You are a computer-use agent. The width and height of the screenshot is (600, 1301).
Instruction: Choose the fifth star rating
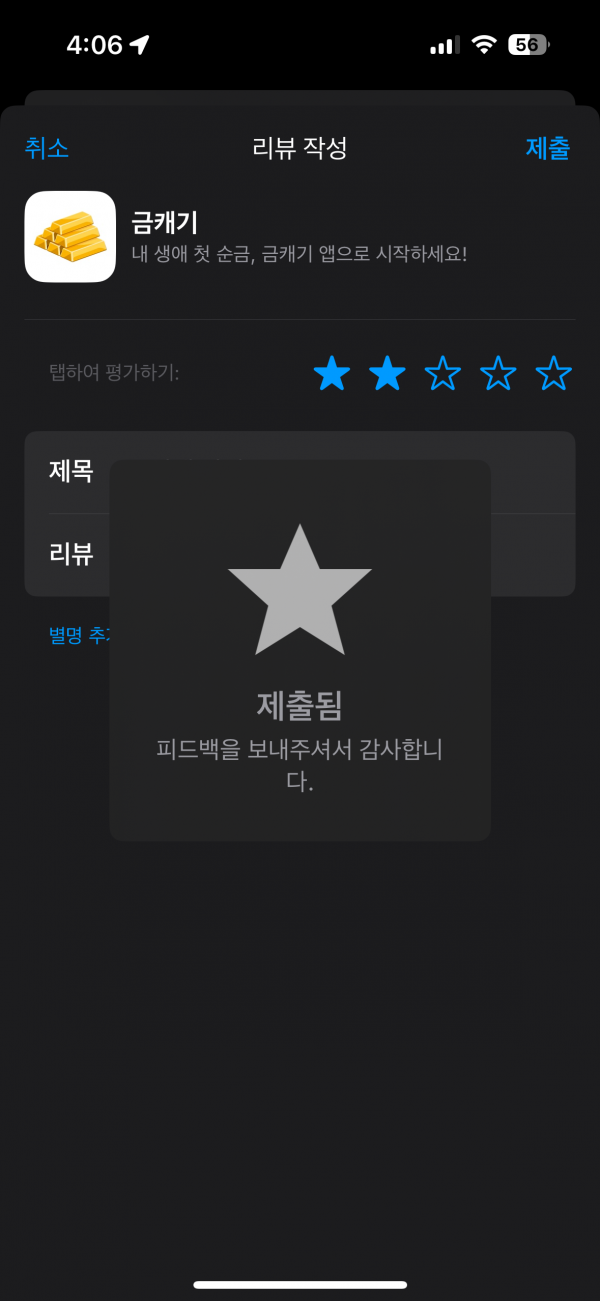pyautogui.click(x=553, y=373)
